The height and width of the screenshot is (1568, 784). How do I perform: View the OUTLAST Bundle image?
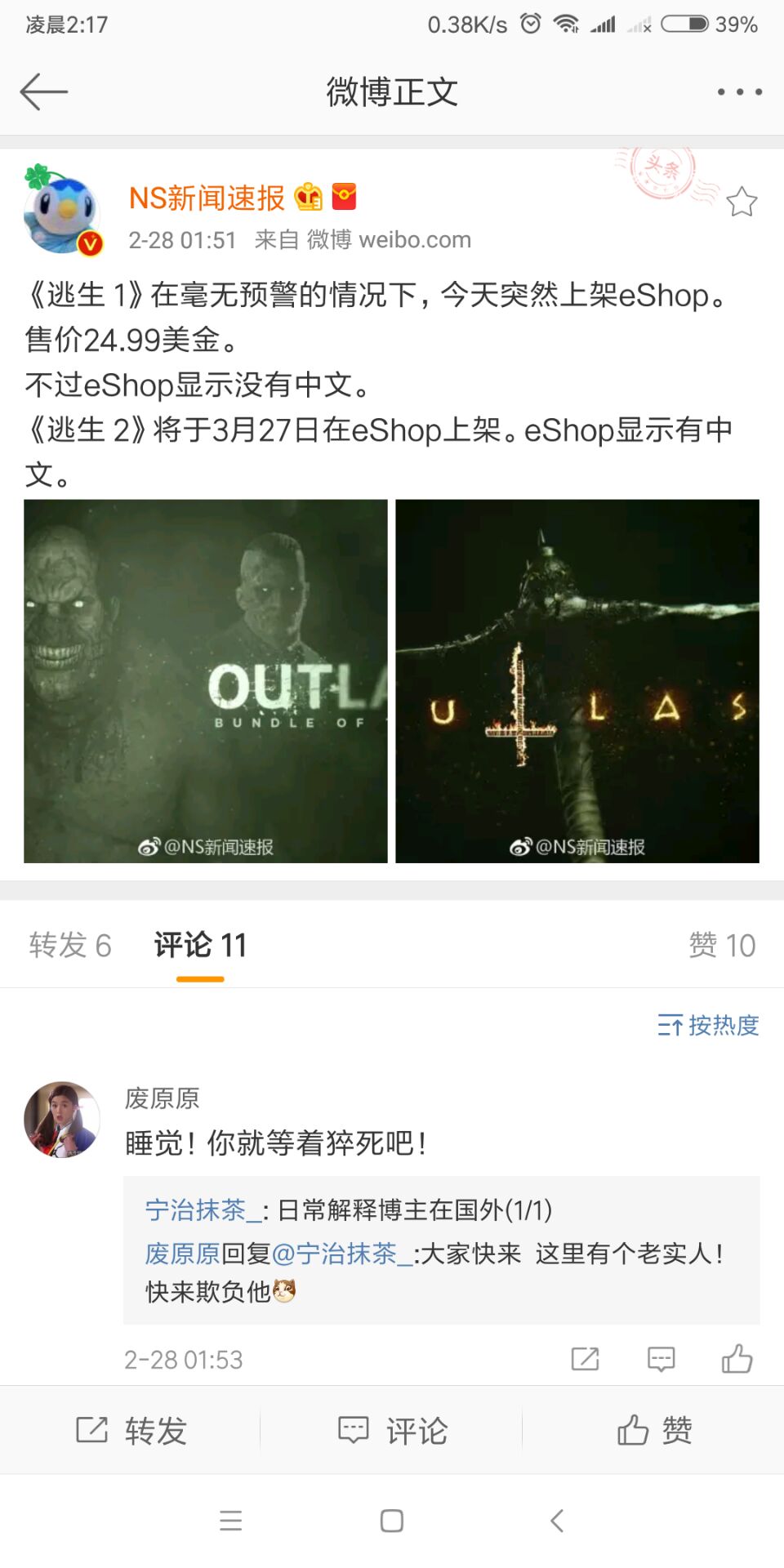(206, 681)
